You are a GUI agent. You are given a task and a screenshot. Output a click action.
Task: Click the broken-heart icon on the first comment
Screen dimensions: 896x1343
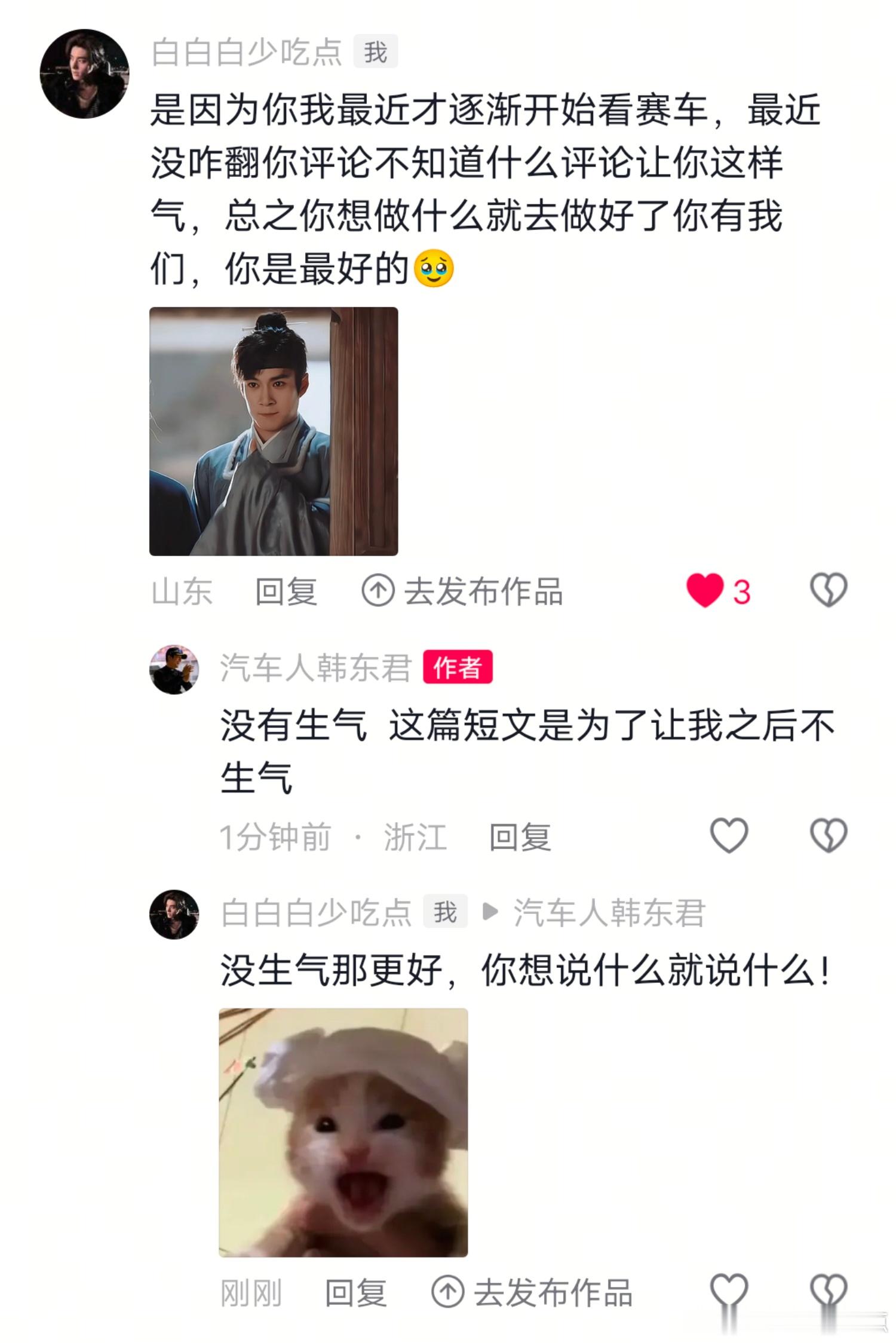point(828,590)
